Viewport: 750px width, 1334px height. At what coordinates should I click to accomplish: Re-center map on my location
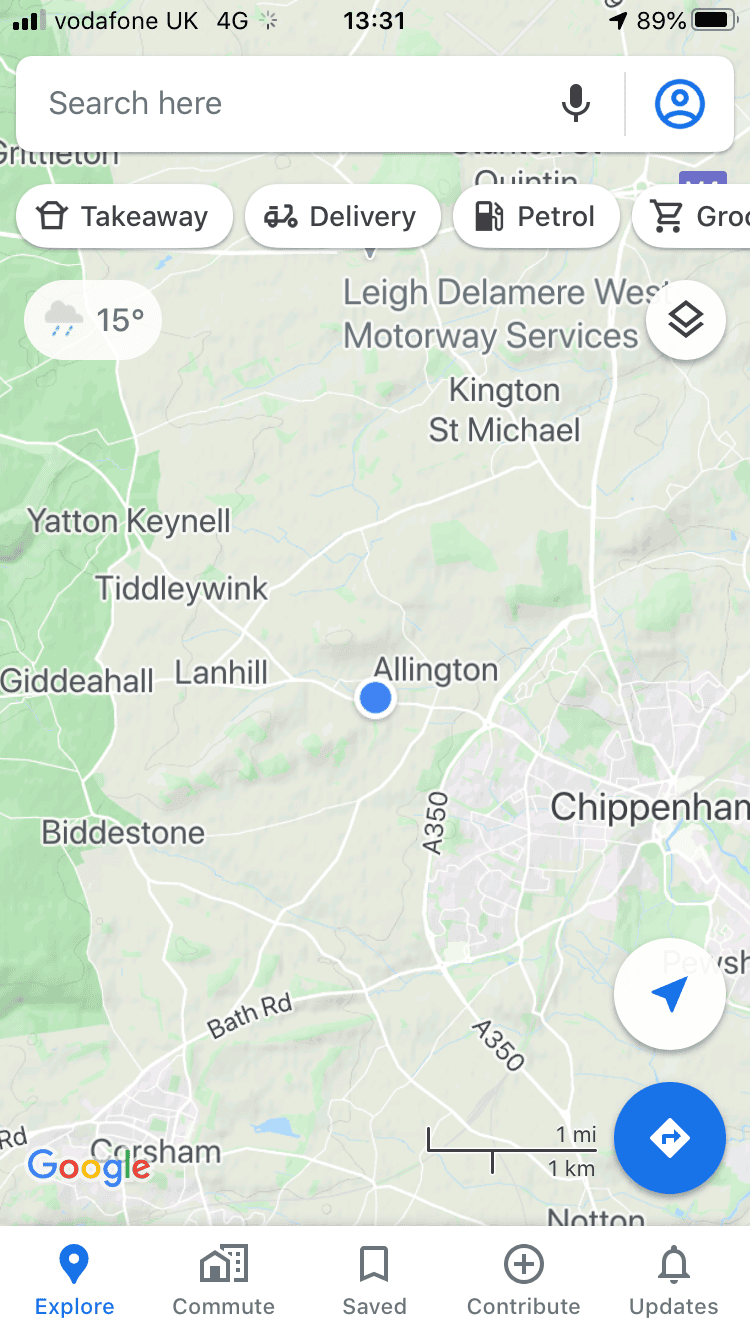(x=670, y=994)
